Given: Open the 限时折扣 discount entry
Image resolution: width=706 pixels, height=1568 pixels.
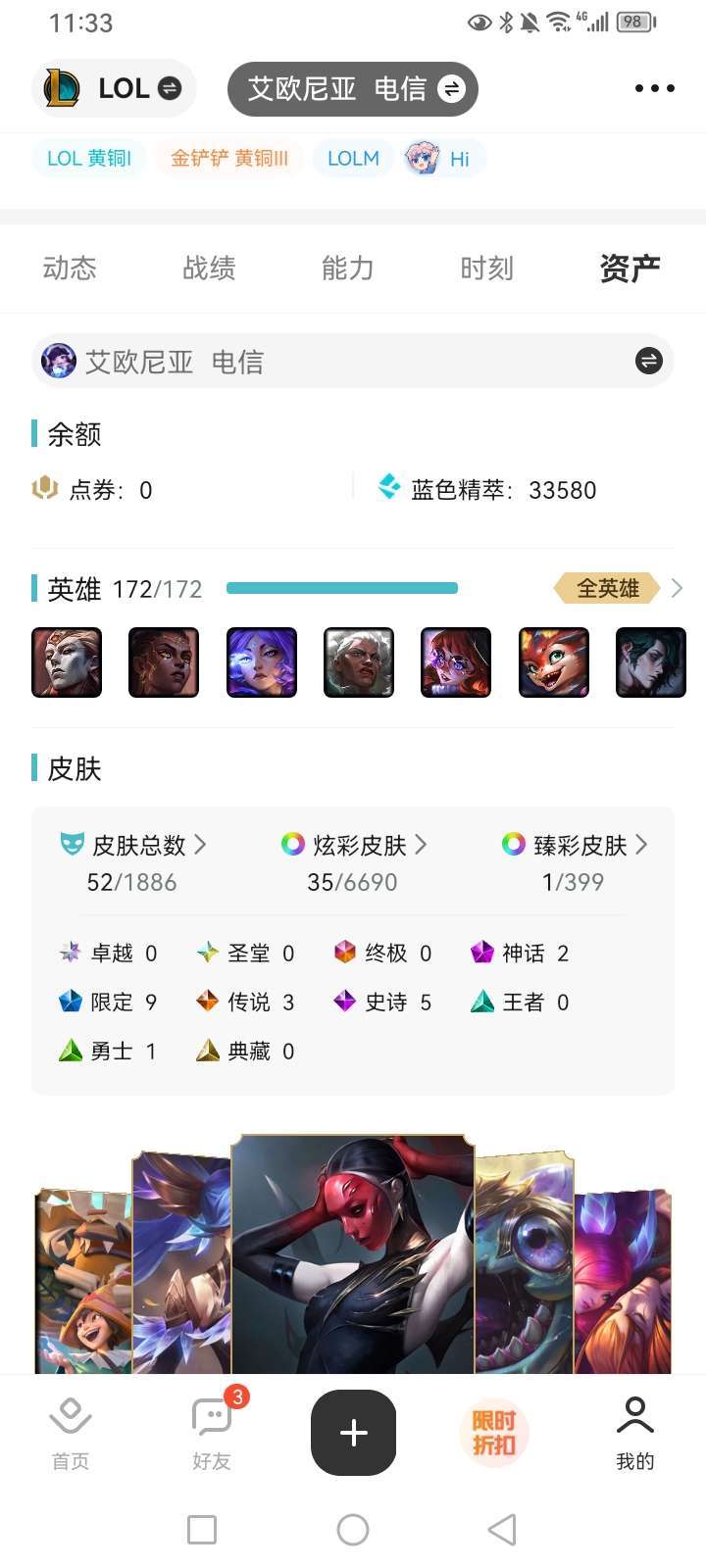Looking at the screenshot, I should click(494, 1433).
